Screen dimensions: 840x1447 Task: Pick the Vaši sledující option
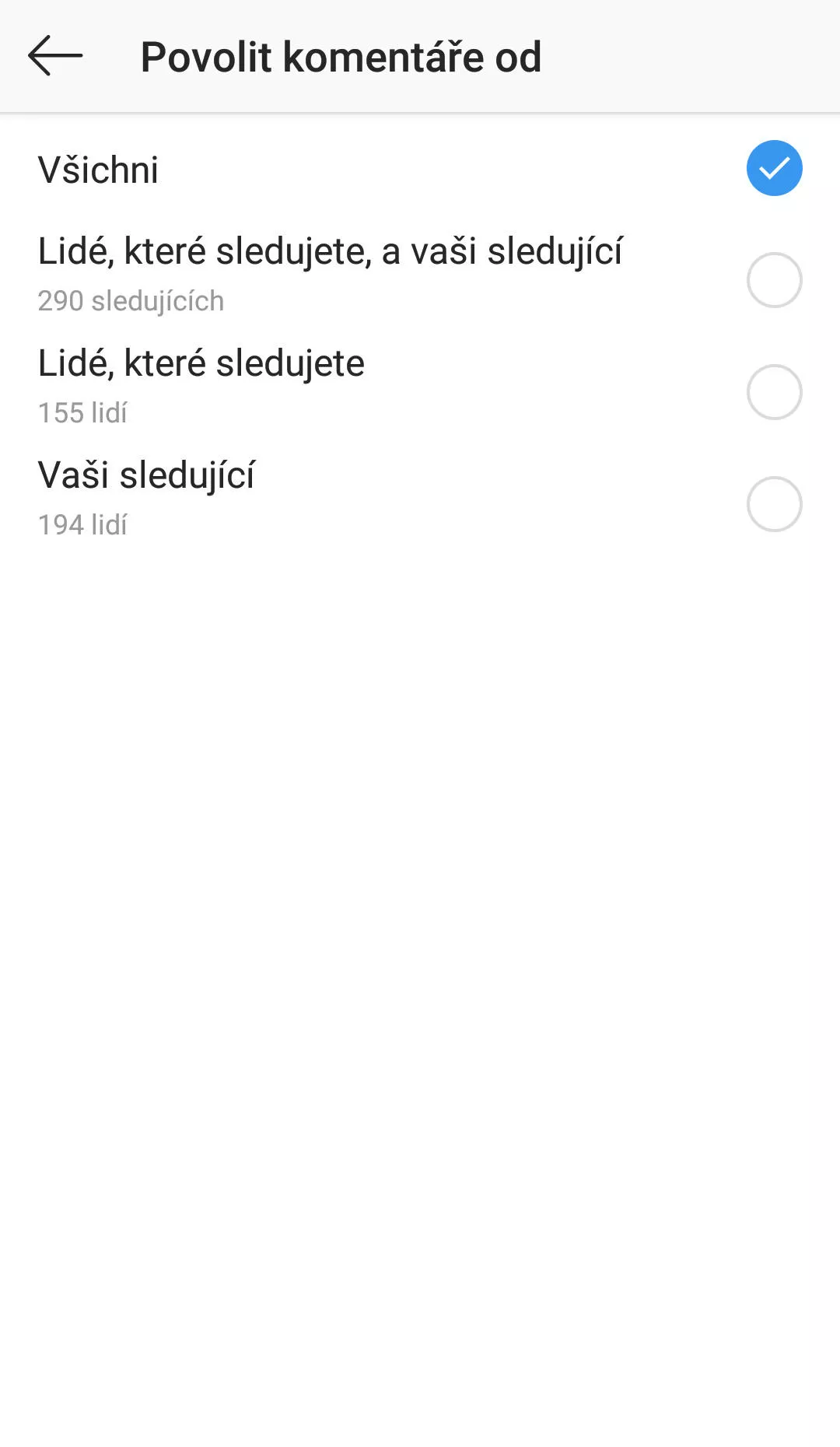[x=420, y=504]
